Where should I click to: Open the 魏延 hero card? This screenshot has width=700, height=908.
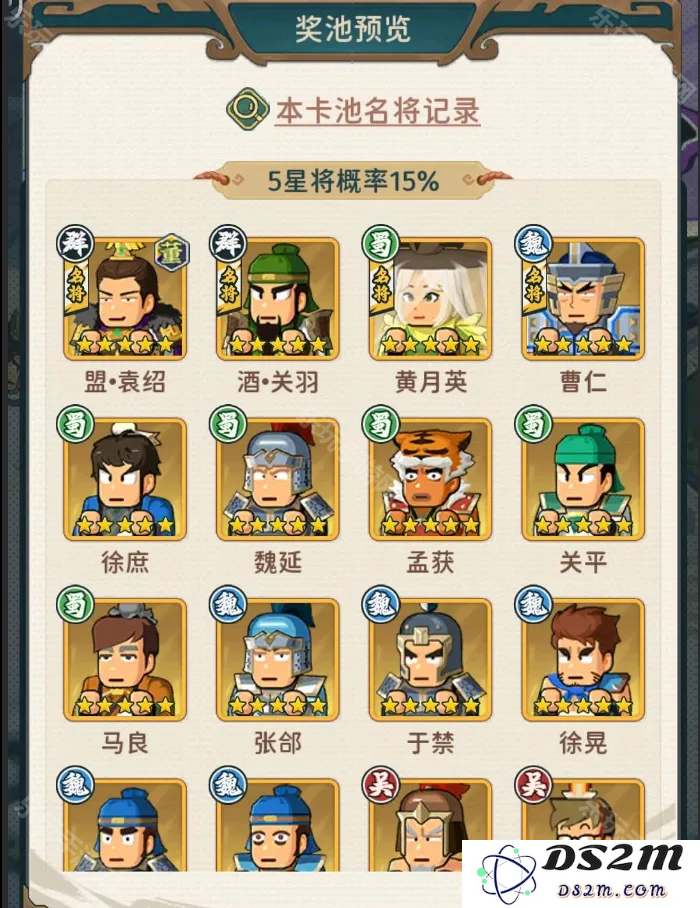tap(277, 480)
